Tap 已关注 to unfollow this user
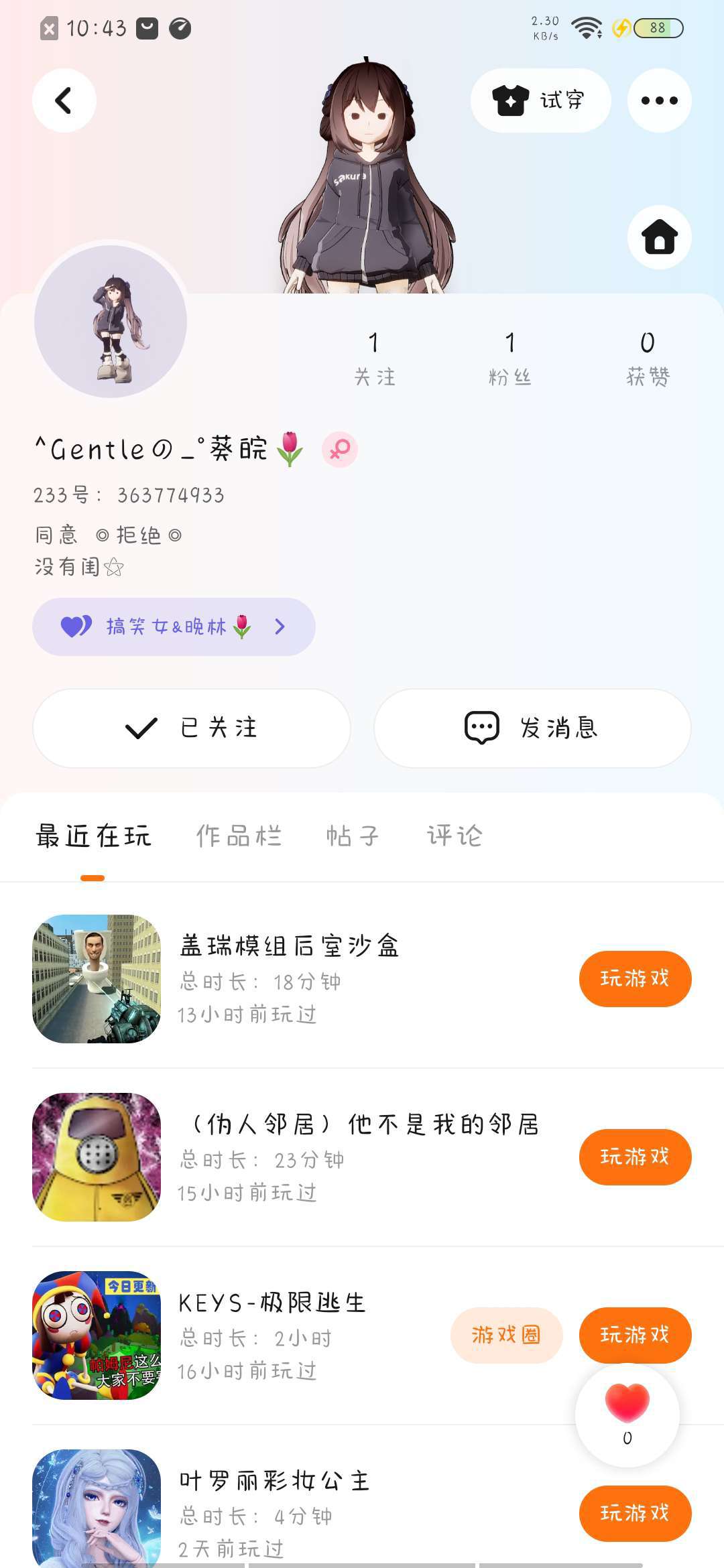724x1568 pixels. 192,728
